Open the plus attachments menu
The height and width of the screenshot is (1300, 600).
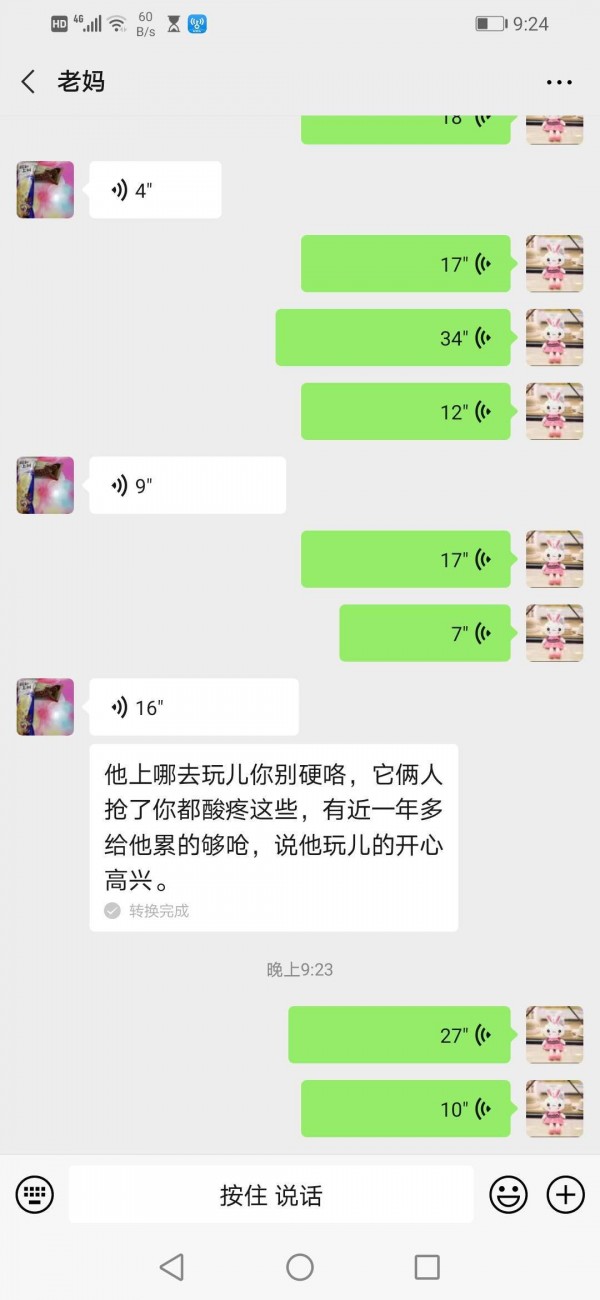(565, 1194)
